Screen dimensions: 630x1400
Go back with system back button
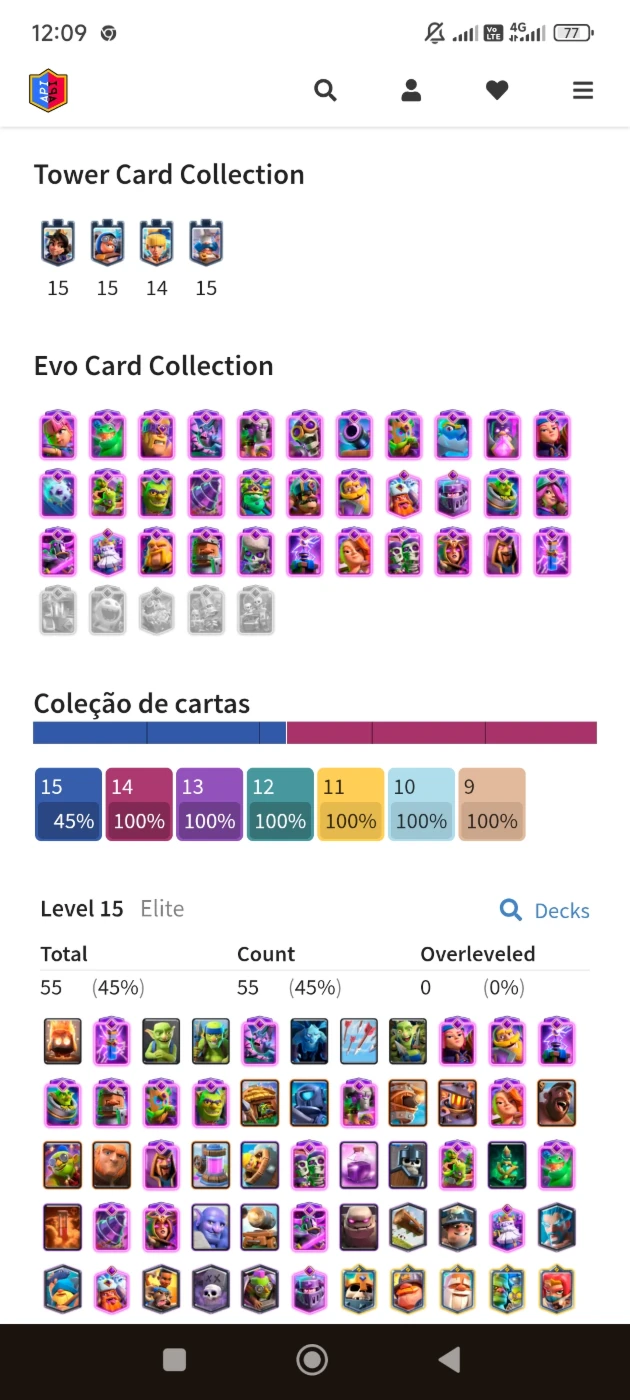coord(450,1359)
